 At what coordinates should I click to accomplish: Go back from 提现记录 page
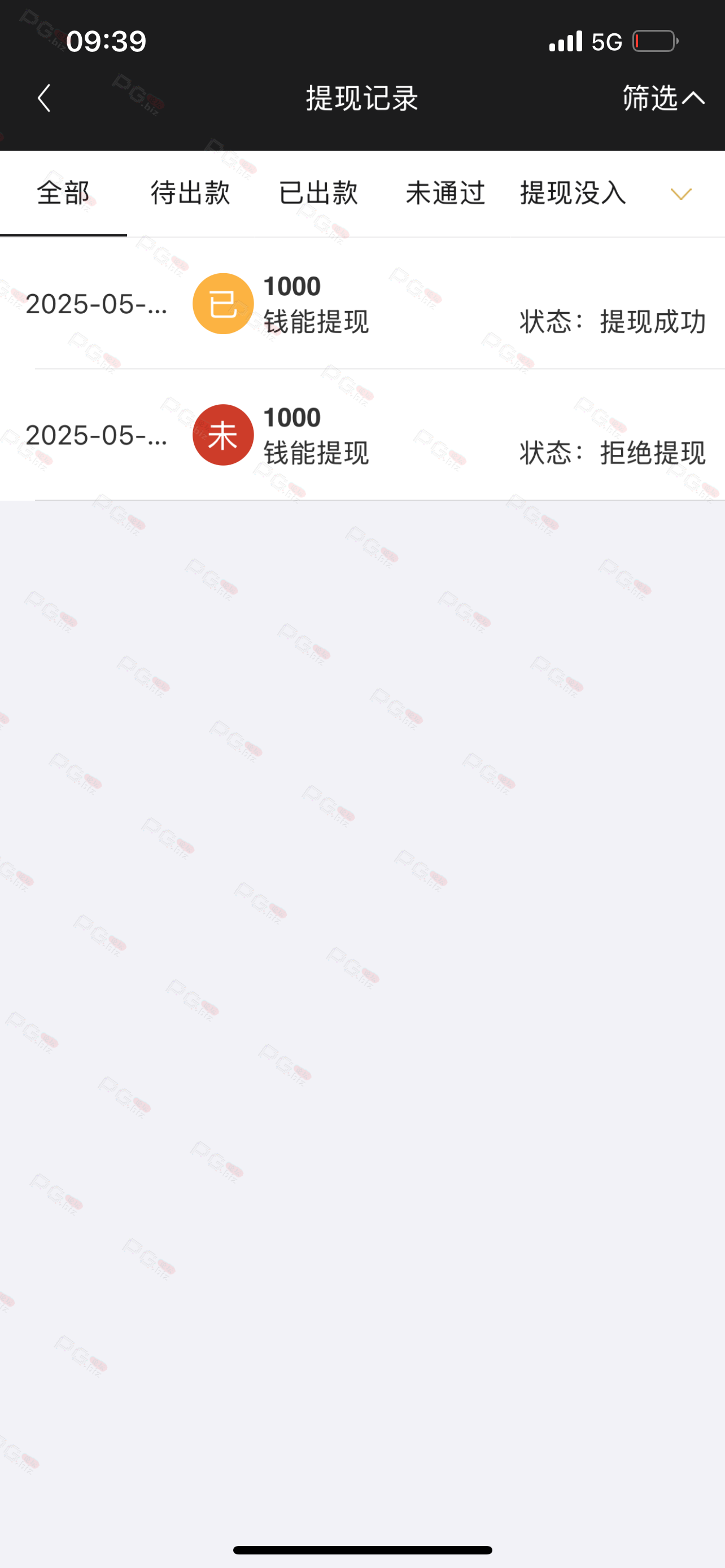tap(44, 98)
